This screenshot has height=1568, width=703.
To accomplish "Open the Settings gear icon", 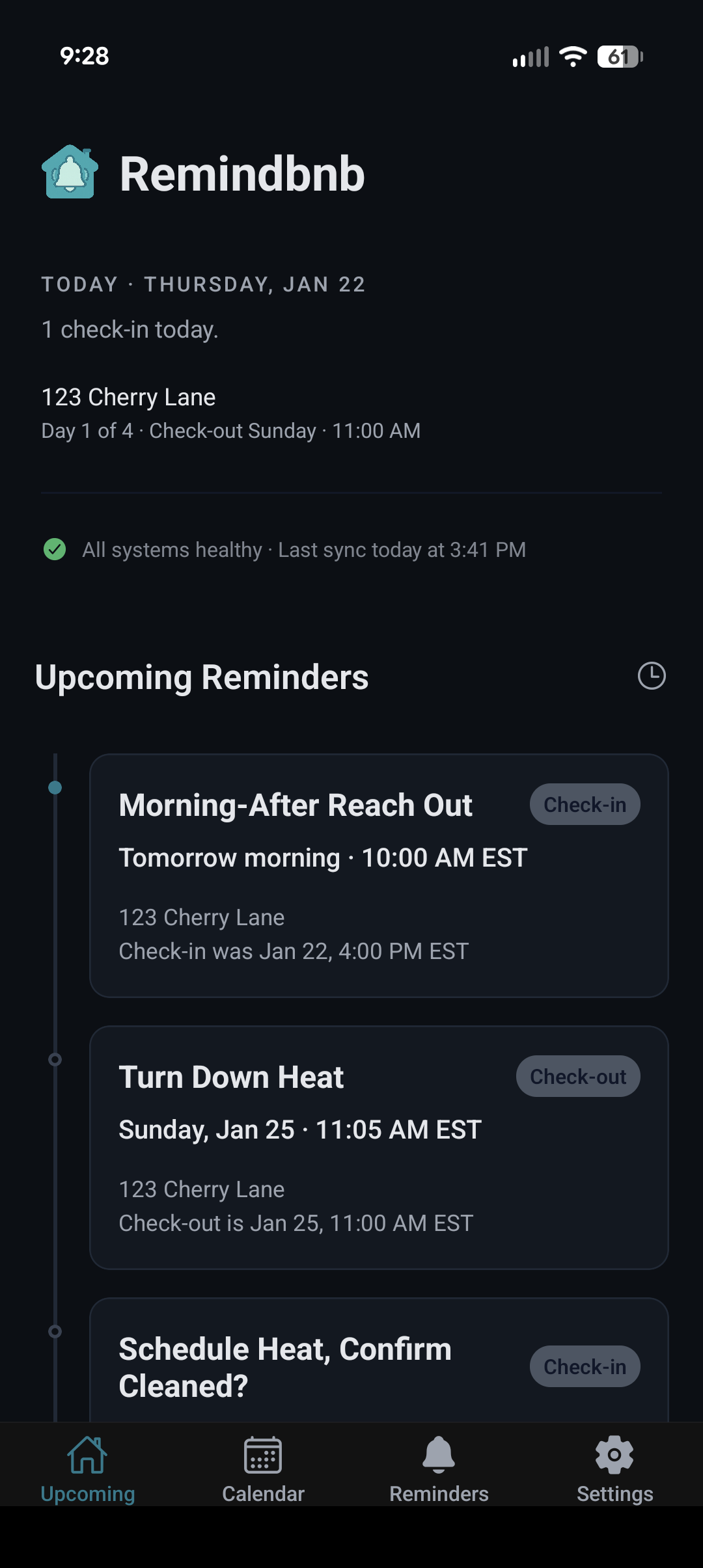I will tap(614, 1455).
